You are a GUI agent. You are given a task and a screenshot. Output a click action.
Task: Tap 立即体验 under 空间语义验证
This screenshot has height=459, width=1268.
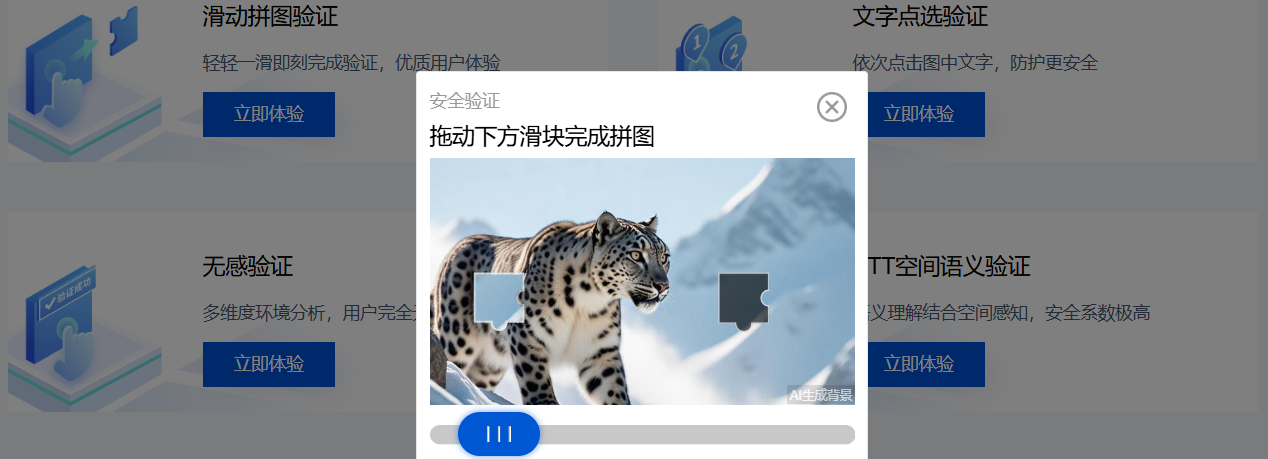[x=920, y=364]
